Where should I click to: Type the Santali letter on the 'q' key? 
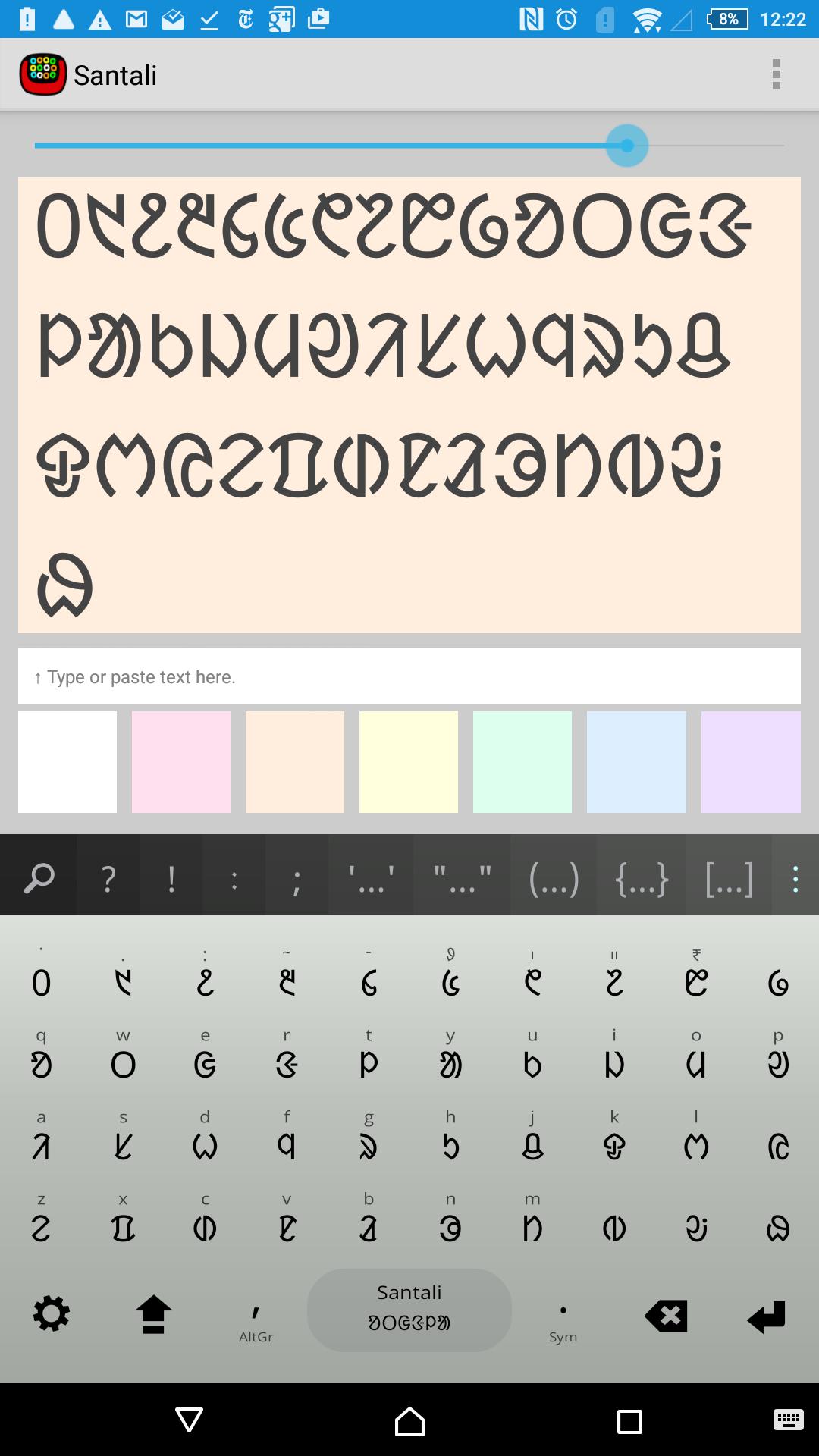click(41, 1057)
